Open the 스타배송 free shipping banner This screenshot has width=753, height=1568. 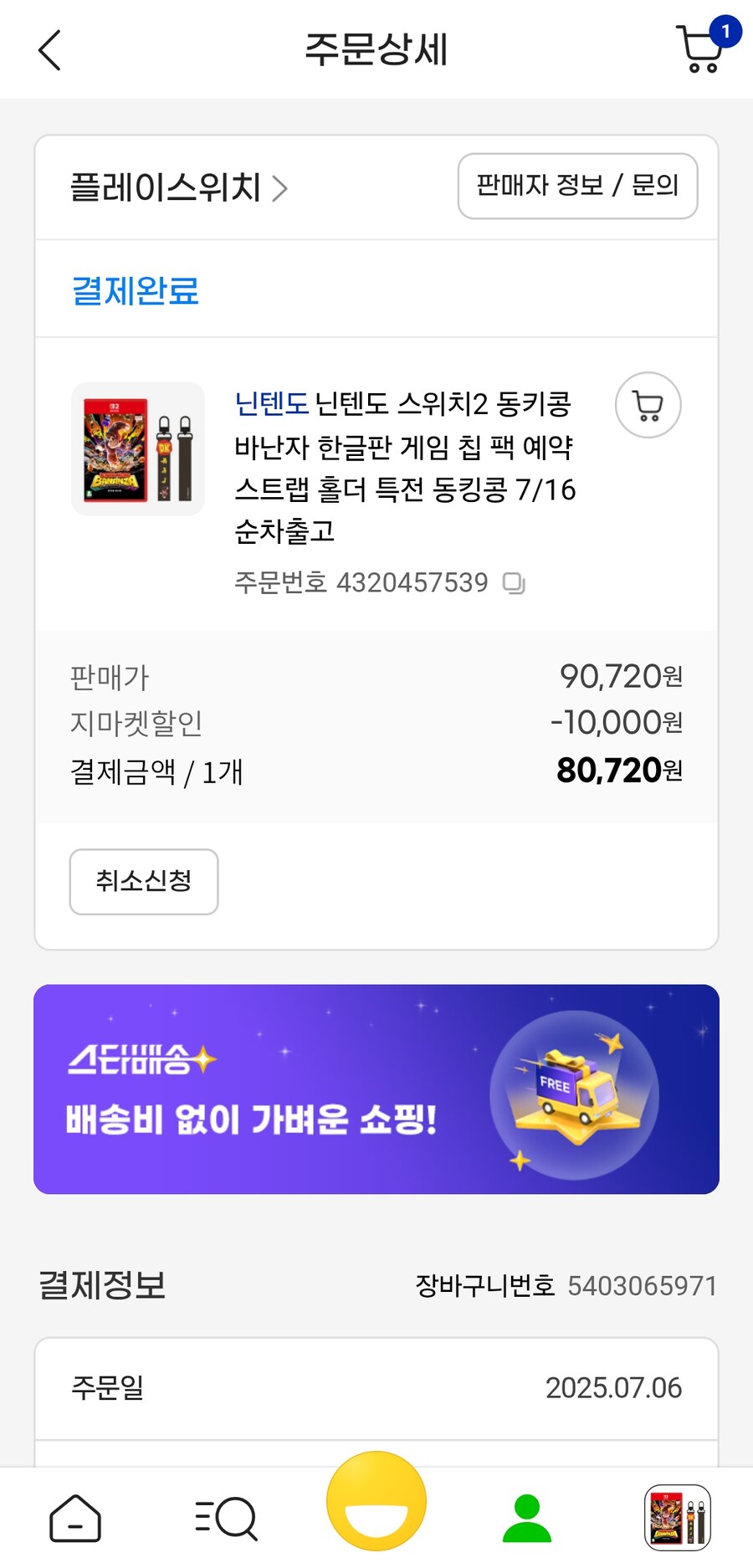coord(375,1089)
